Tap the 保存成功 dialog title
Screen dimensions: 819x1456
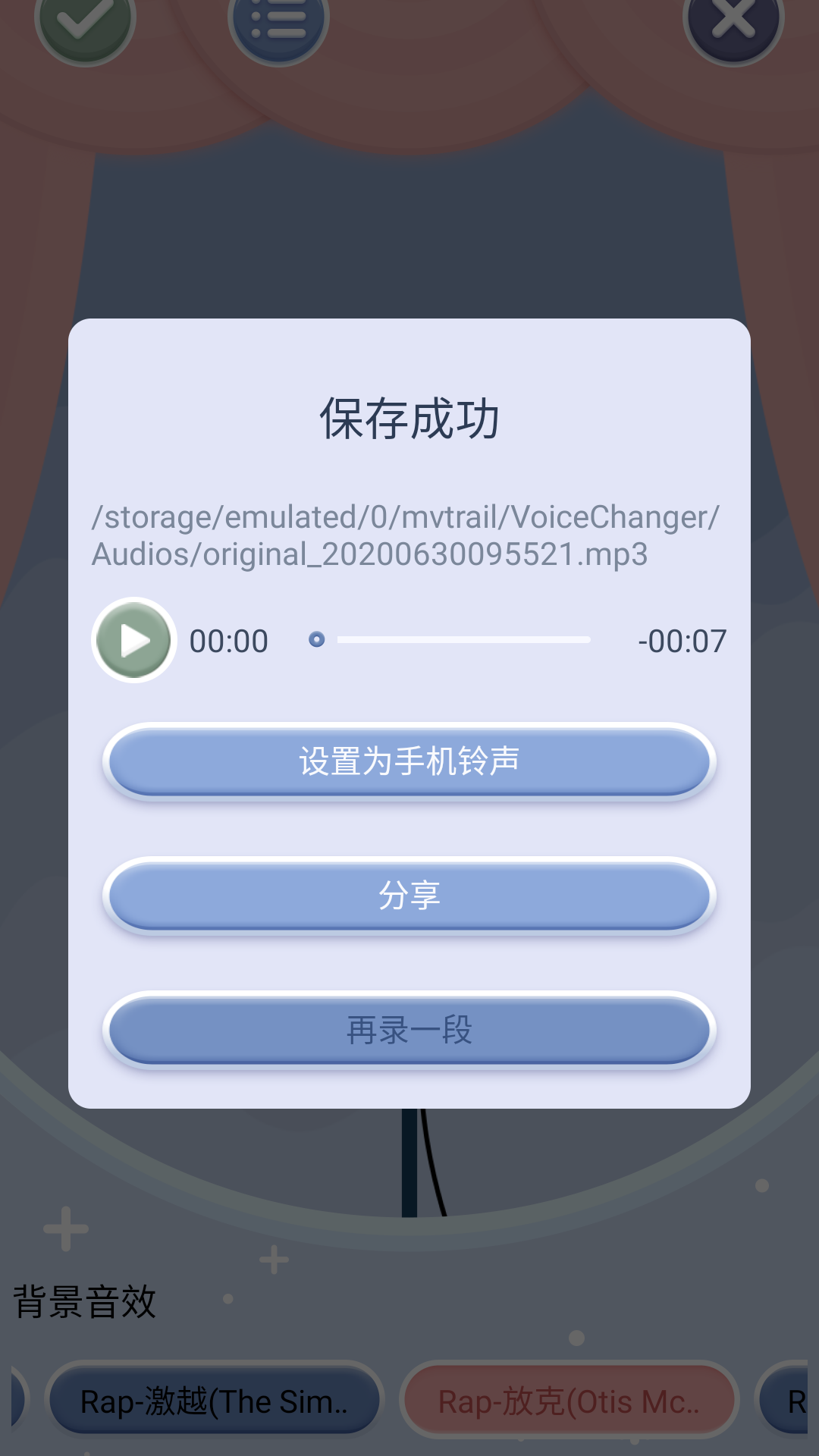pos(409,418)
